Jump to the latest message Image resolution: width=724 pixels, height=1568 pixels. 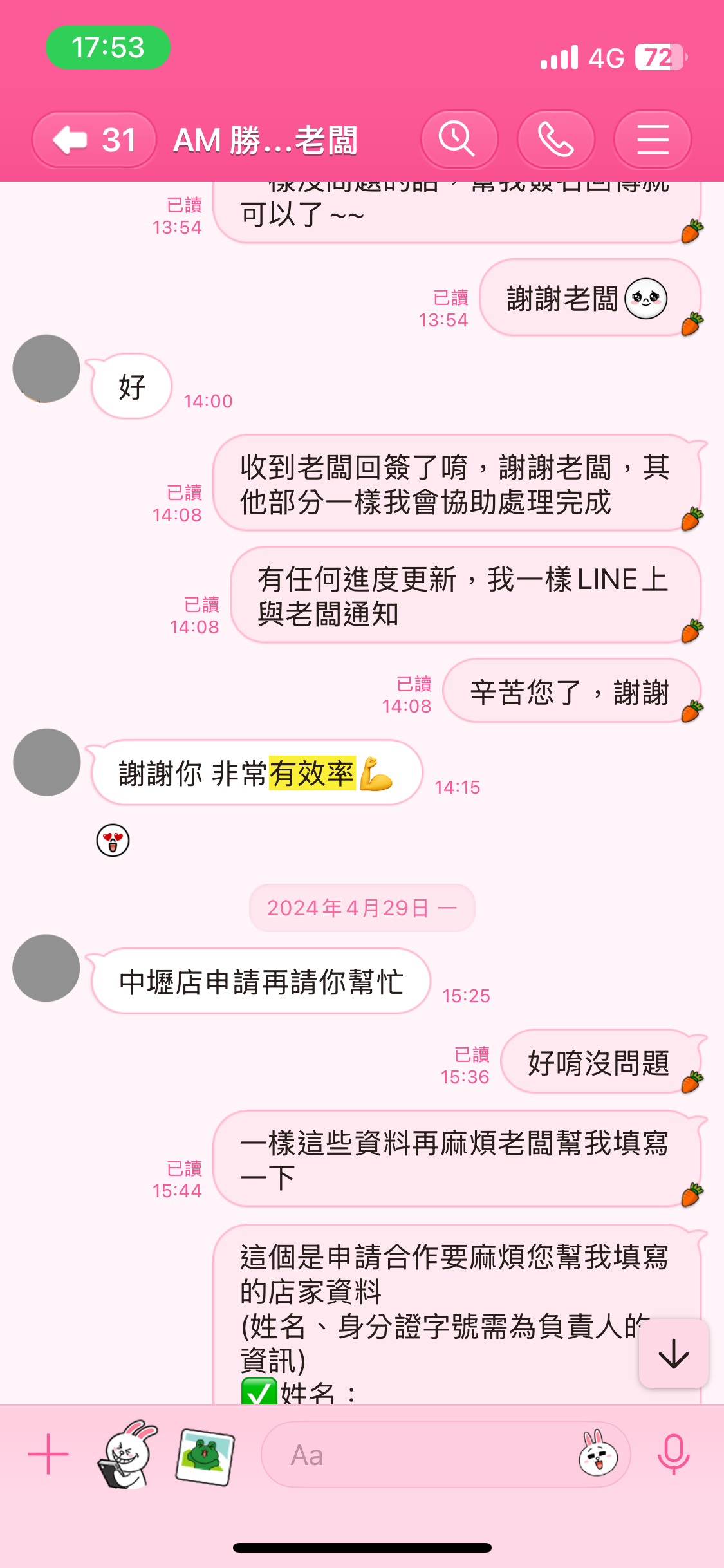673,1353
